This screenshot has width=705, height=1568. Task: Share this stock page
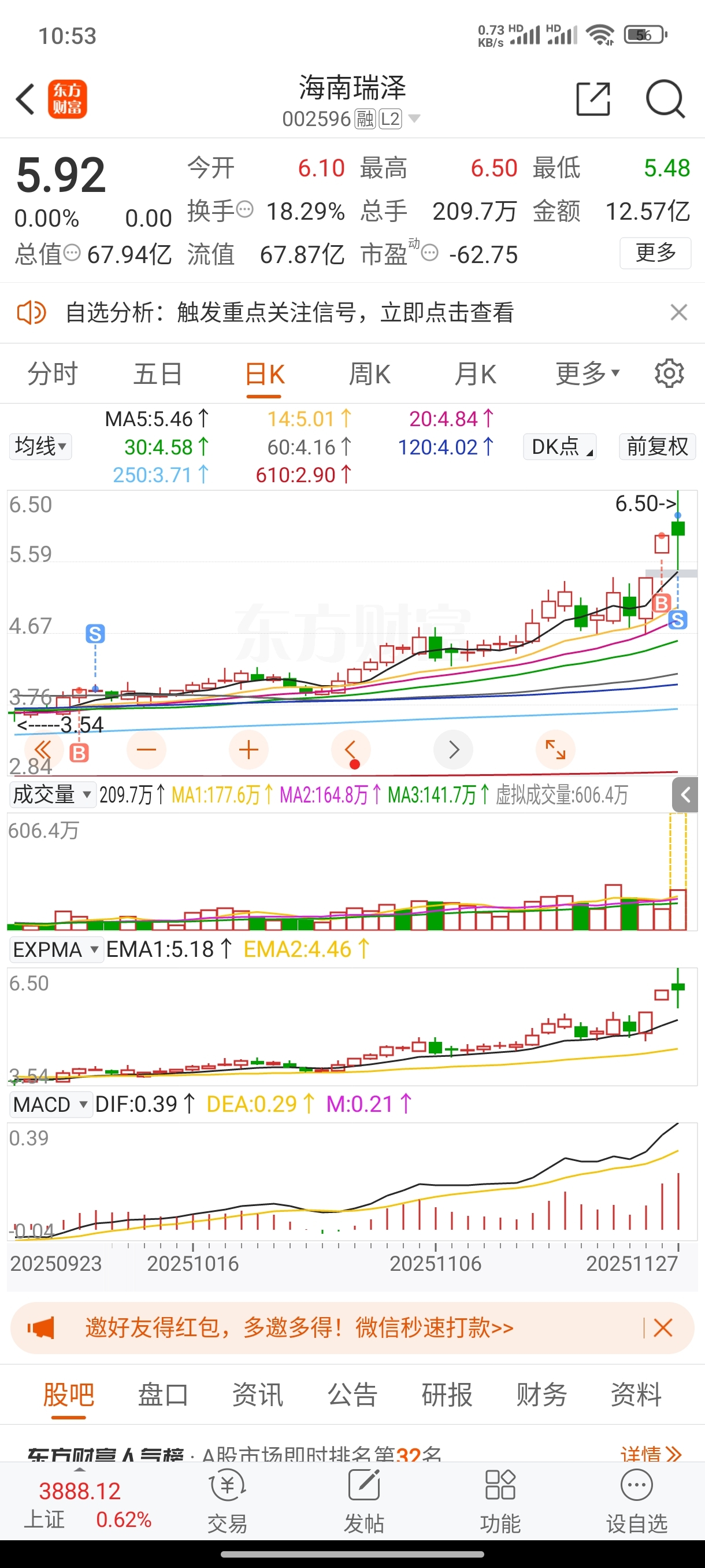[x=592, y=99]
